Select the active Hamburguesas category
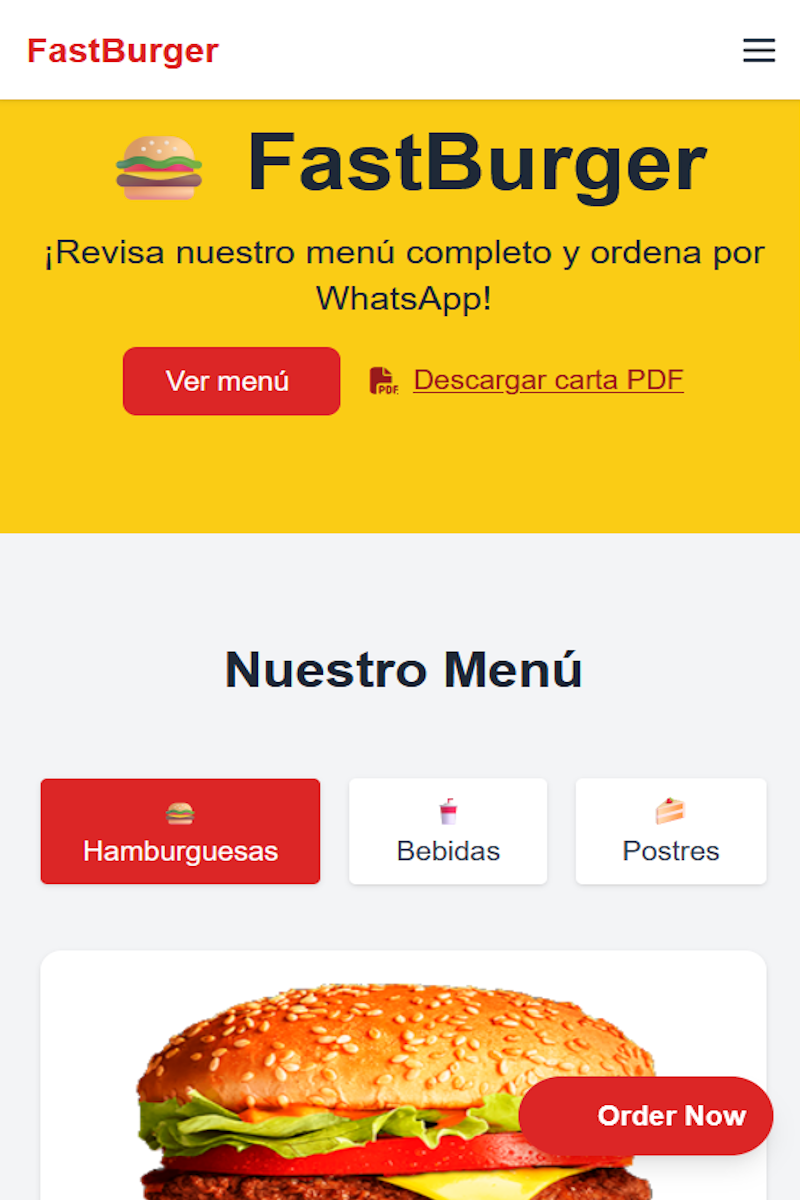The height and width of the screenshot is (1200, 800). pyautogui.click(x=180, y=831)
